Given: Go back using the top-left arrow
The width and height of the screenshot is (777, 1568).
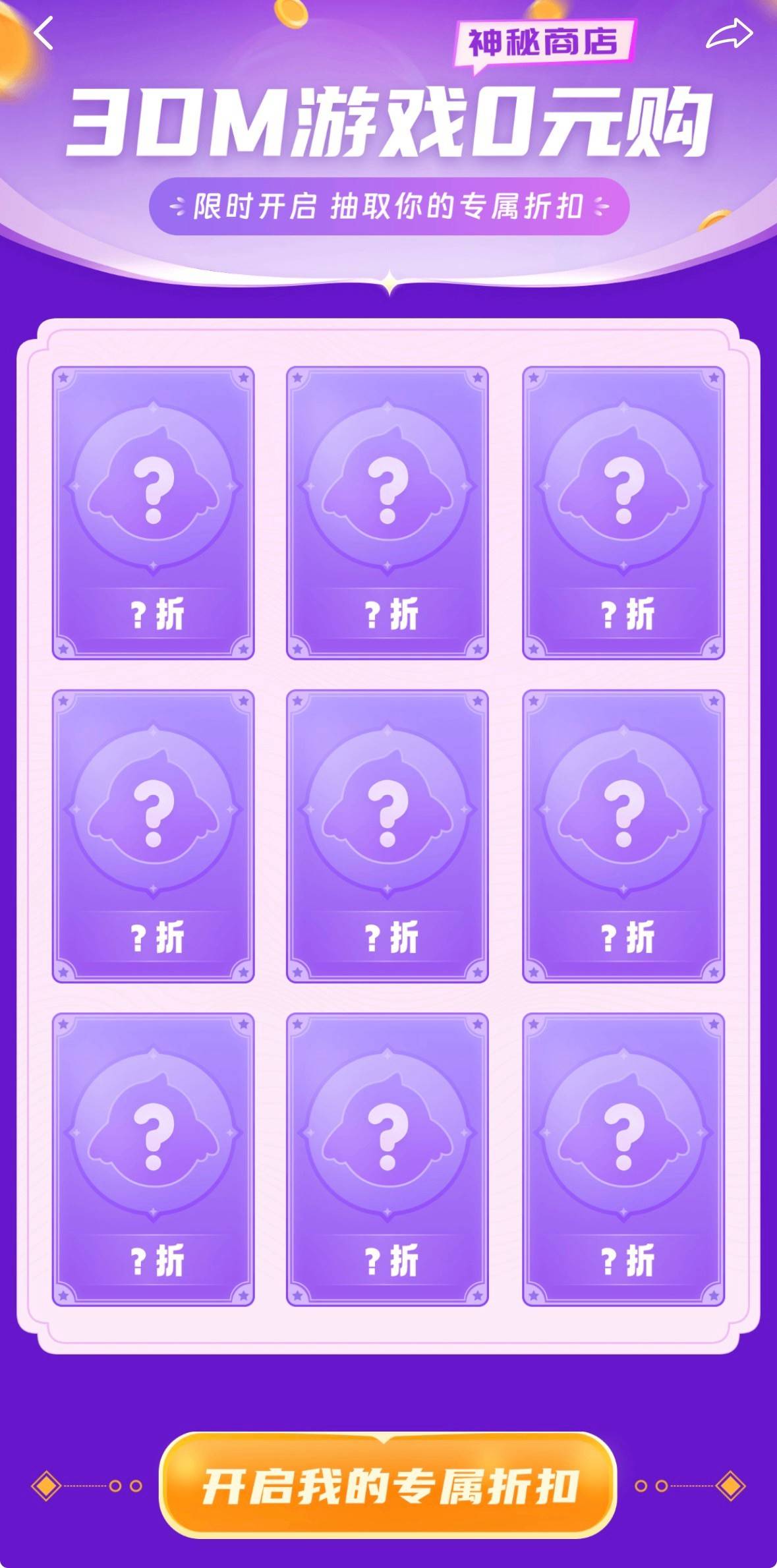Looking at the screenshot, I should pyautogui.click(x=43, y=33).
